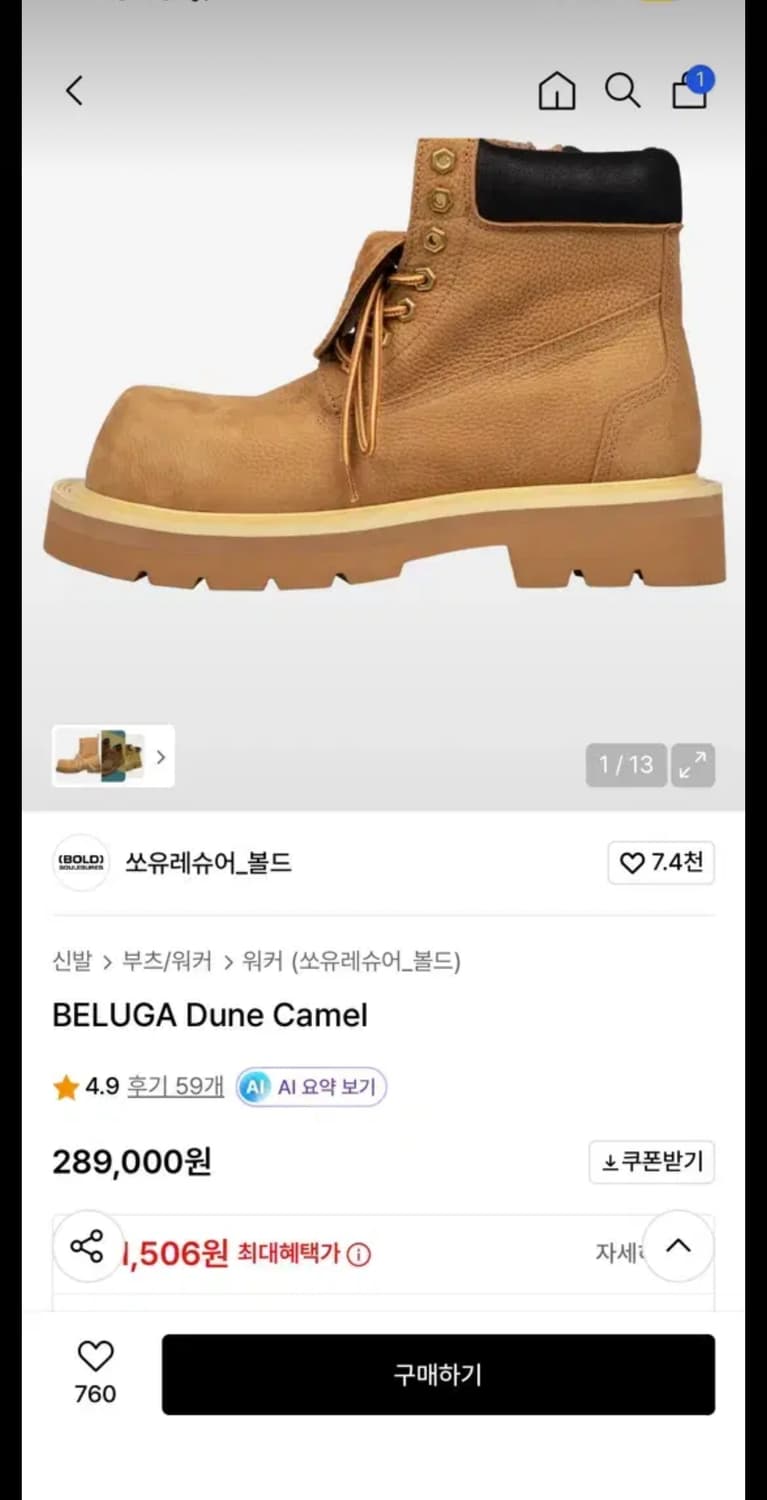The height and width of the screenshot is (1500, 767).
Task: Open the home screen via the house icon
Action: click(x=556, y=90)
